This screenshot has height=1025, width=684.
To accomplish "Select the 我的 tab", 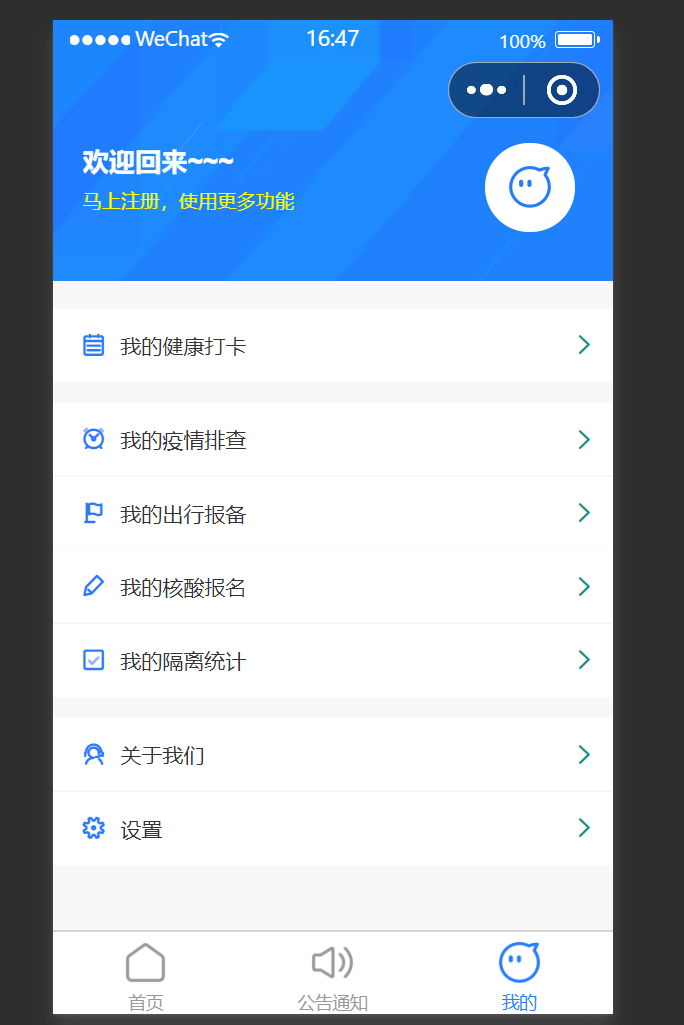I will click(x=519, y=975).
